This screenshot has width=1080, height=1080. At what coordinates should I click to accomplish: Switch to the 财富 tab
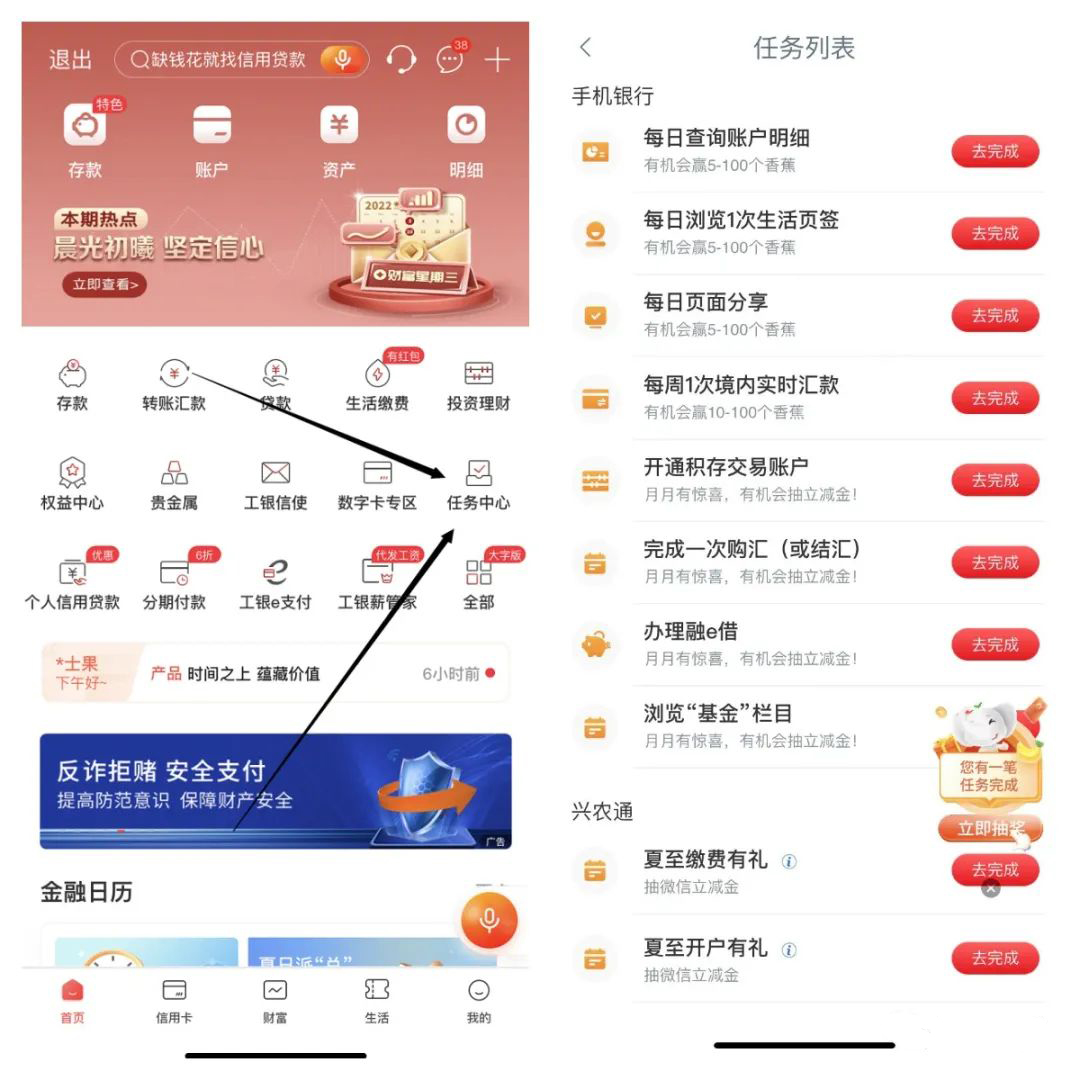pos(275,1001)
